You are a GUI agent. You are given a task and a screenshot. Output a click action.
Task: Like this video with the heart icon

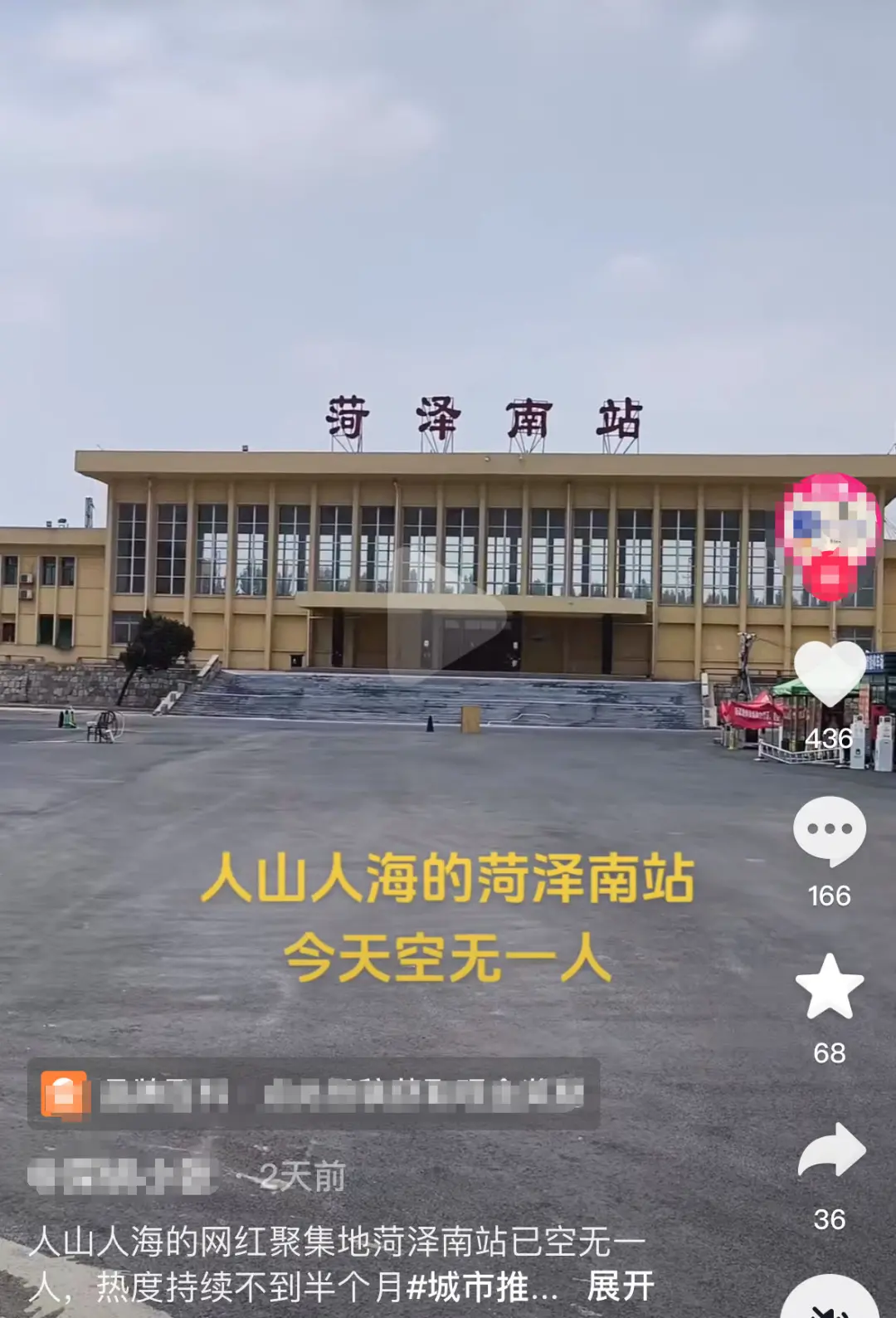(x=830, y=675)
